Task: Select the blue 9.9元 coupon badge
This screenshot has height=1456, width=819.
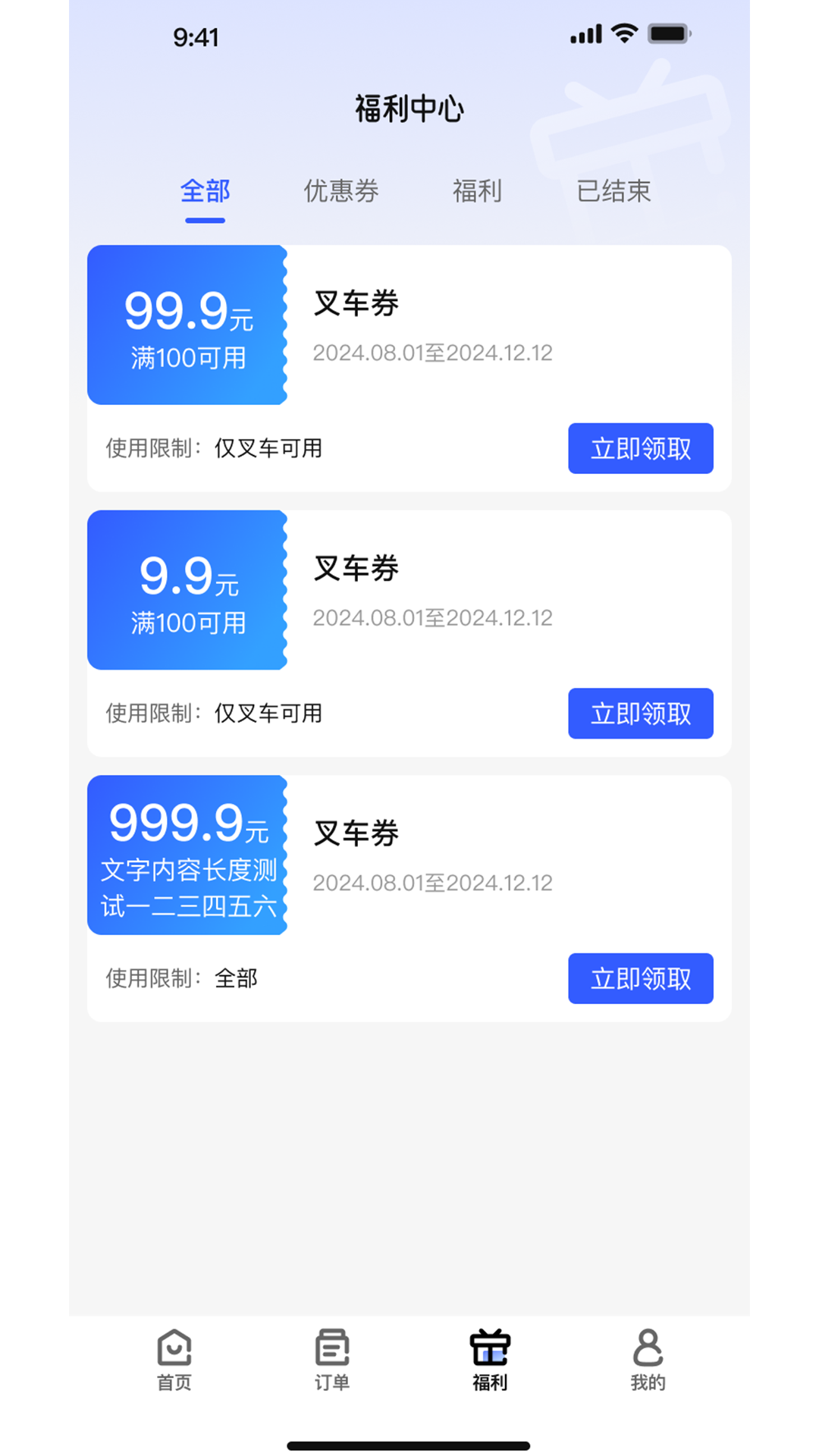Action: tap(187, 591)
